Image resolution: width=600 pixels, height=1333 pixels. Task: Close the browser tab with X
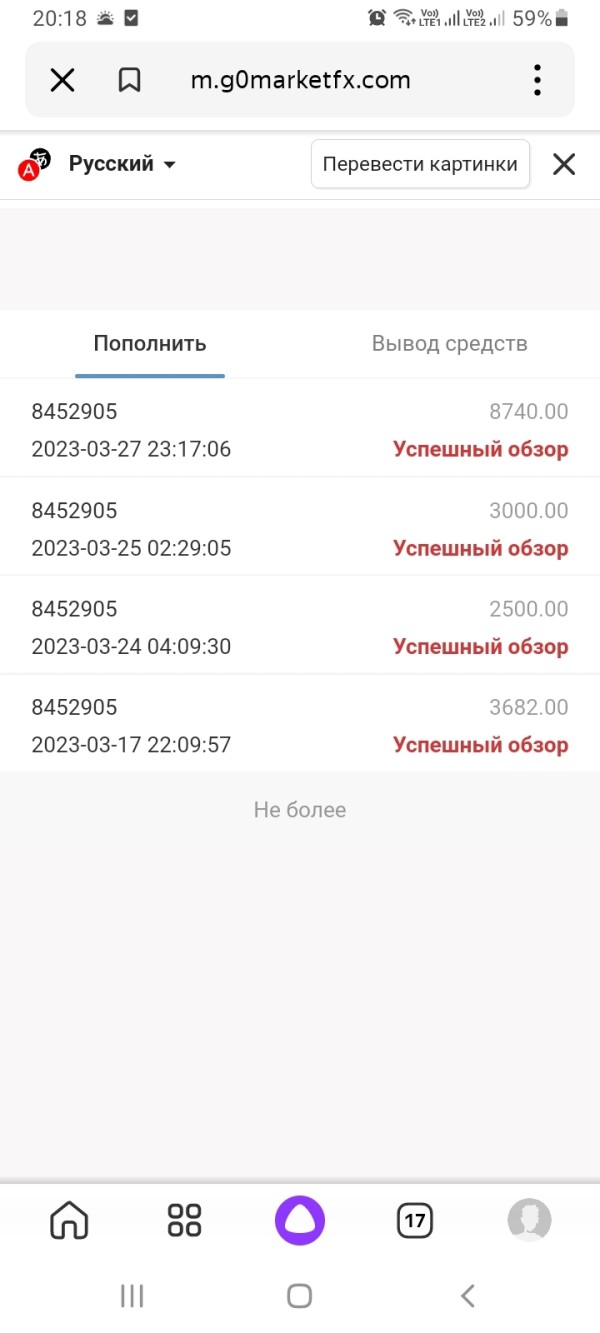tap(62, 80)
